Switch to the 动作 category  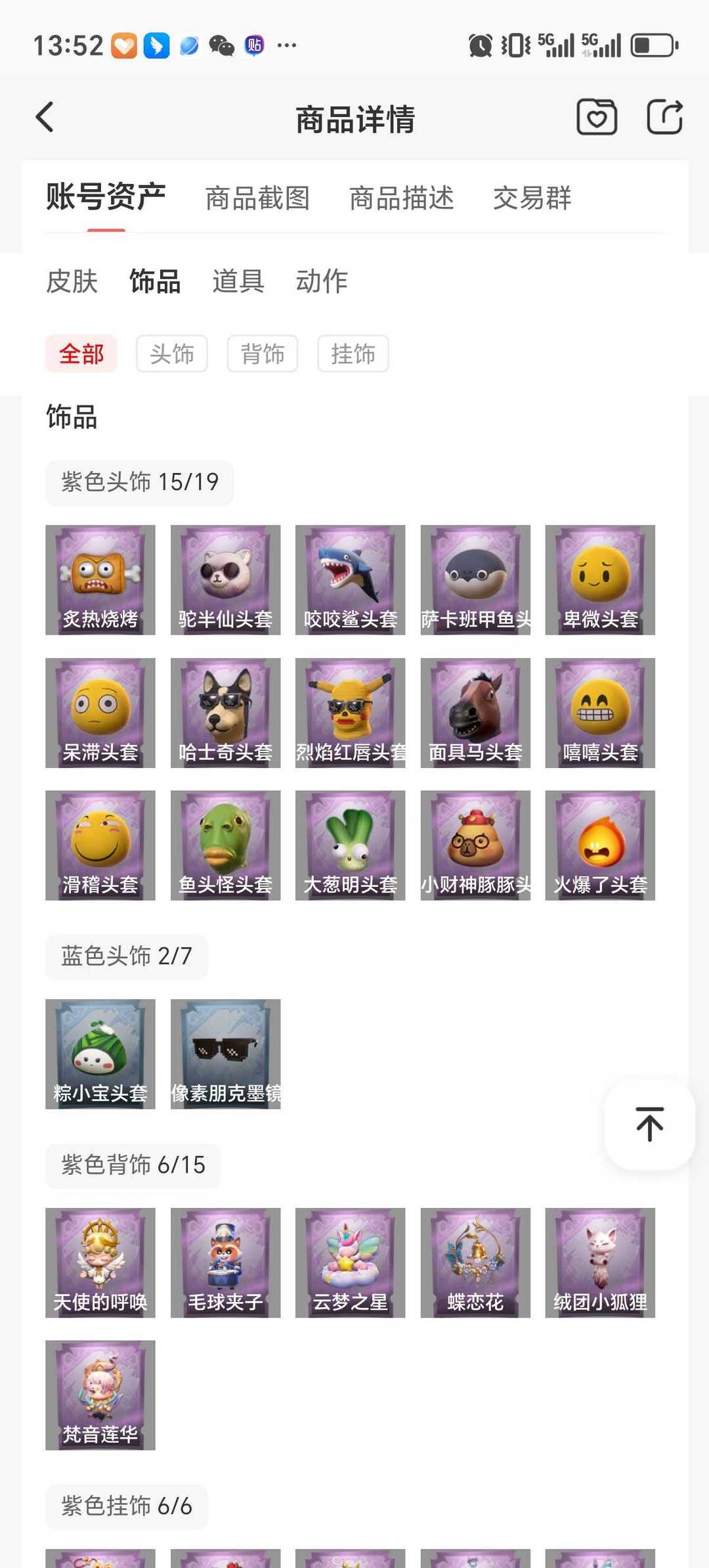click(322, 282)
